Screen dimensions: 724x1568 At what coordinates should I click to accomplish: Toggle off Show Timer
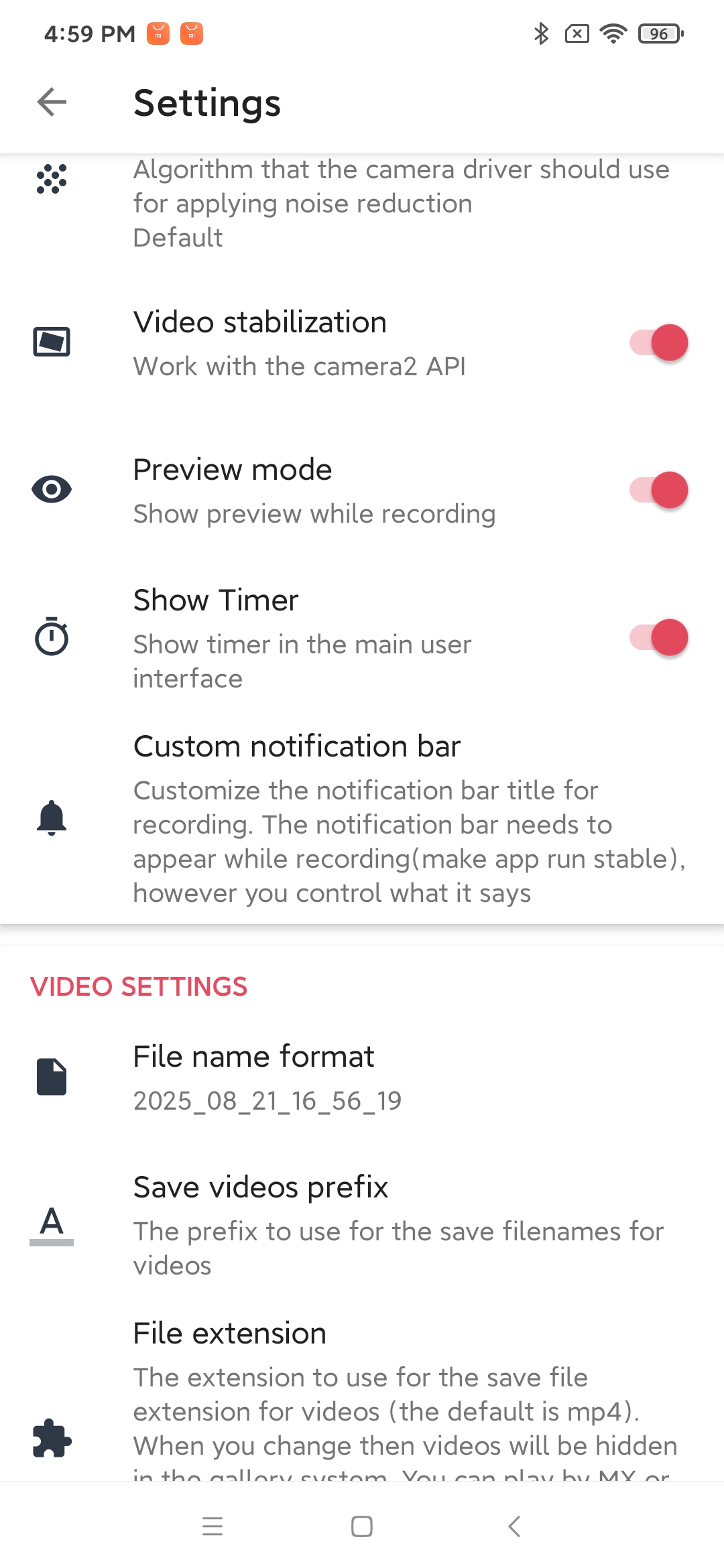click(x=658, y=637)
